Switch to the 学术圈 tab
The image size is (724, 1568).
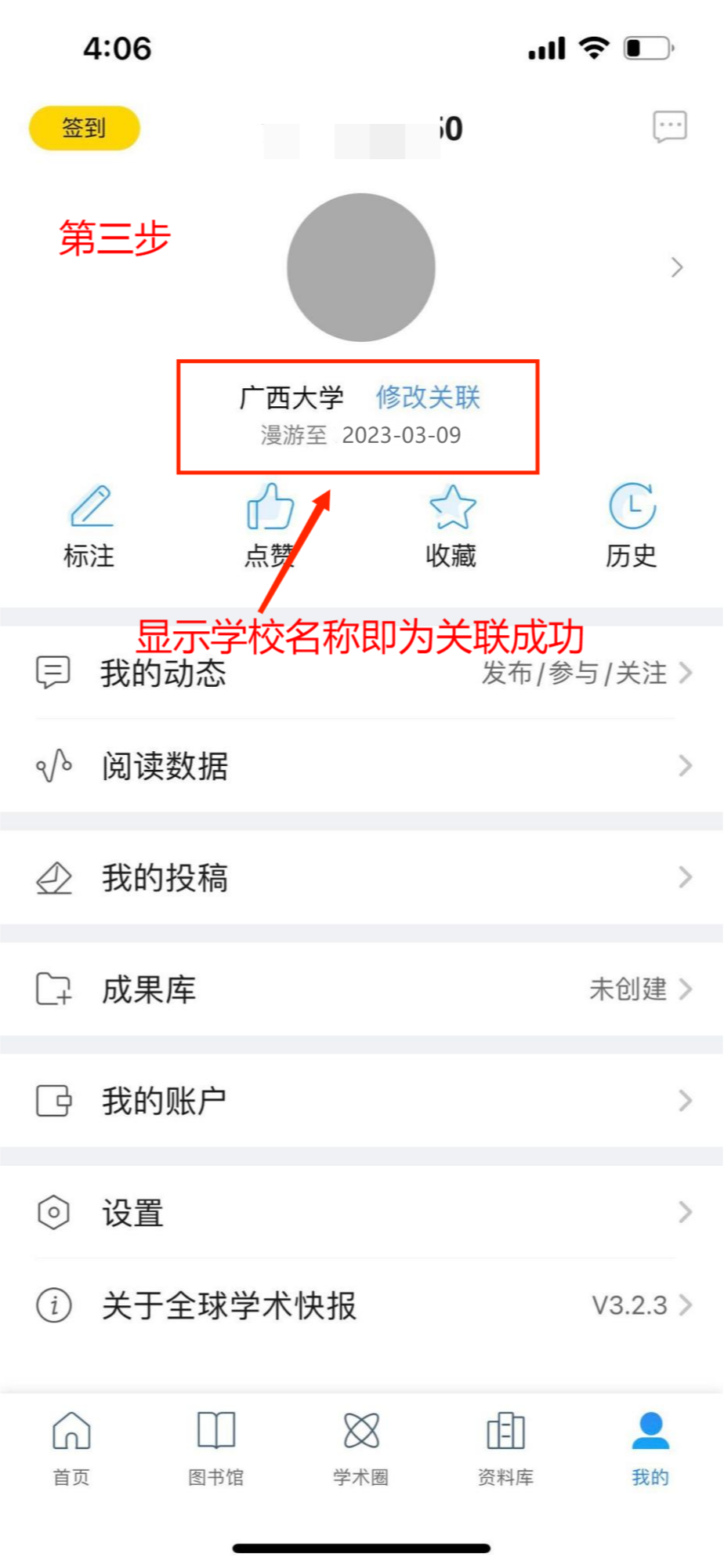(x=361, y=1449)
